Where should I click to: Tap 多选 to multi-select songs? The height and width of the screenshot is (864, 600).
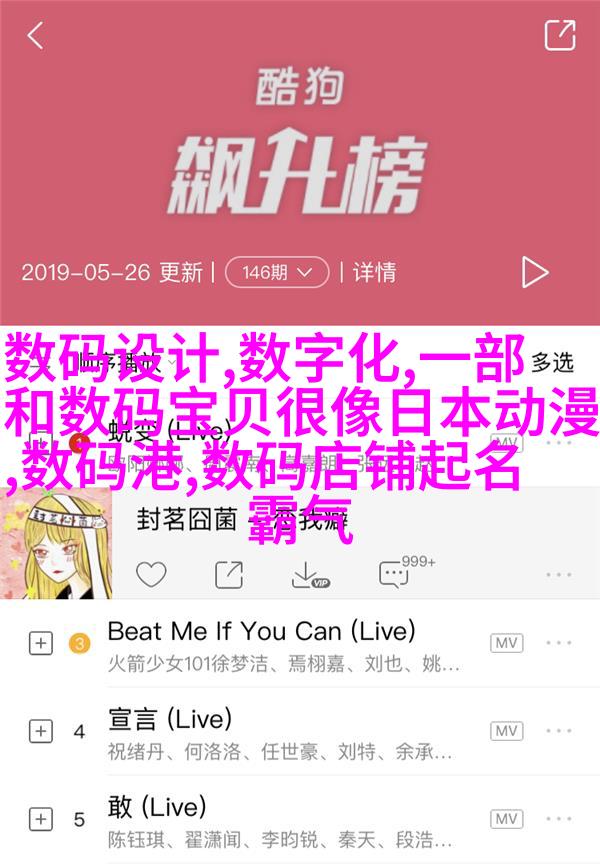pos(552,362)
